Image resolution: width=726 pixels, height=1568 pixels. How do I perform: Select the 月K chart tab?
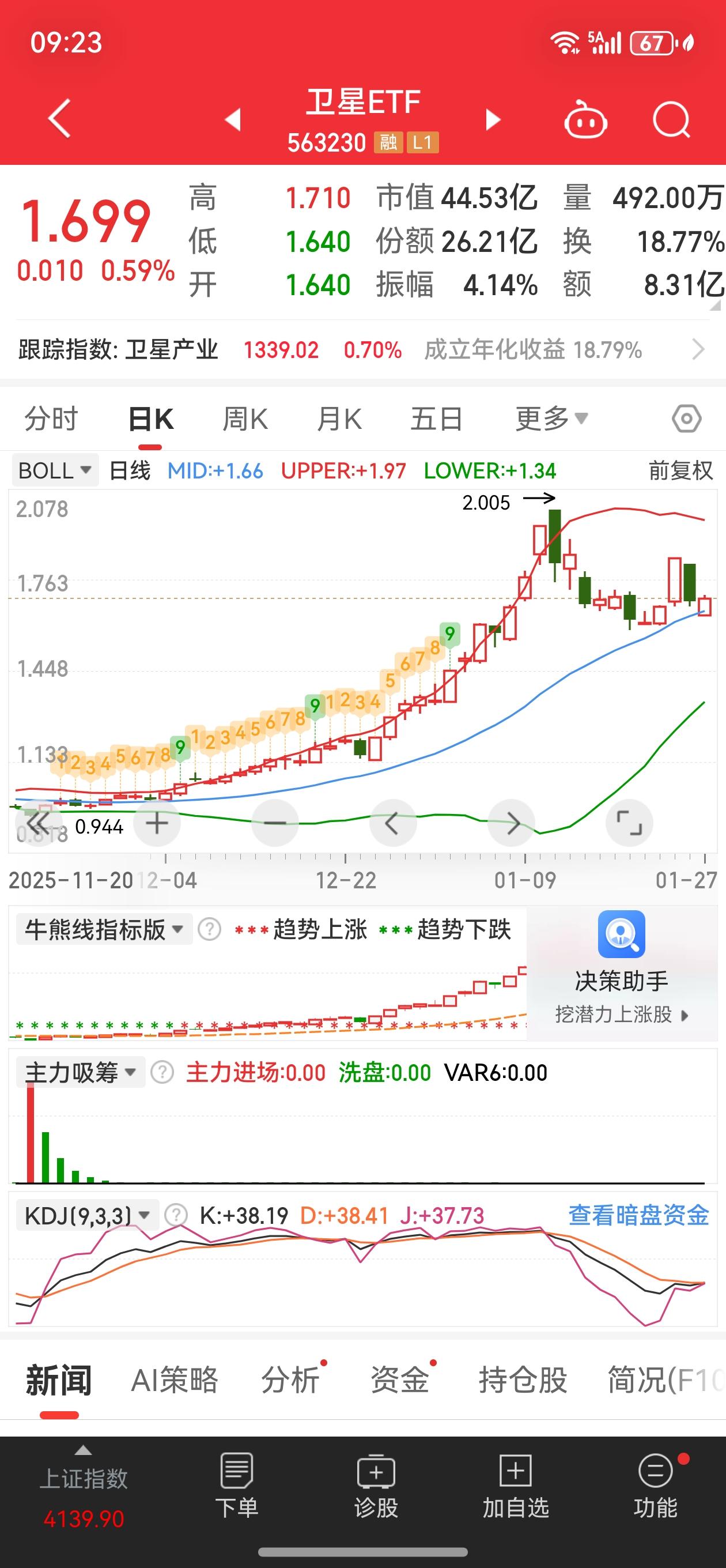coord(339,420)
